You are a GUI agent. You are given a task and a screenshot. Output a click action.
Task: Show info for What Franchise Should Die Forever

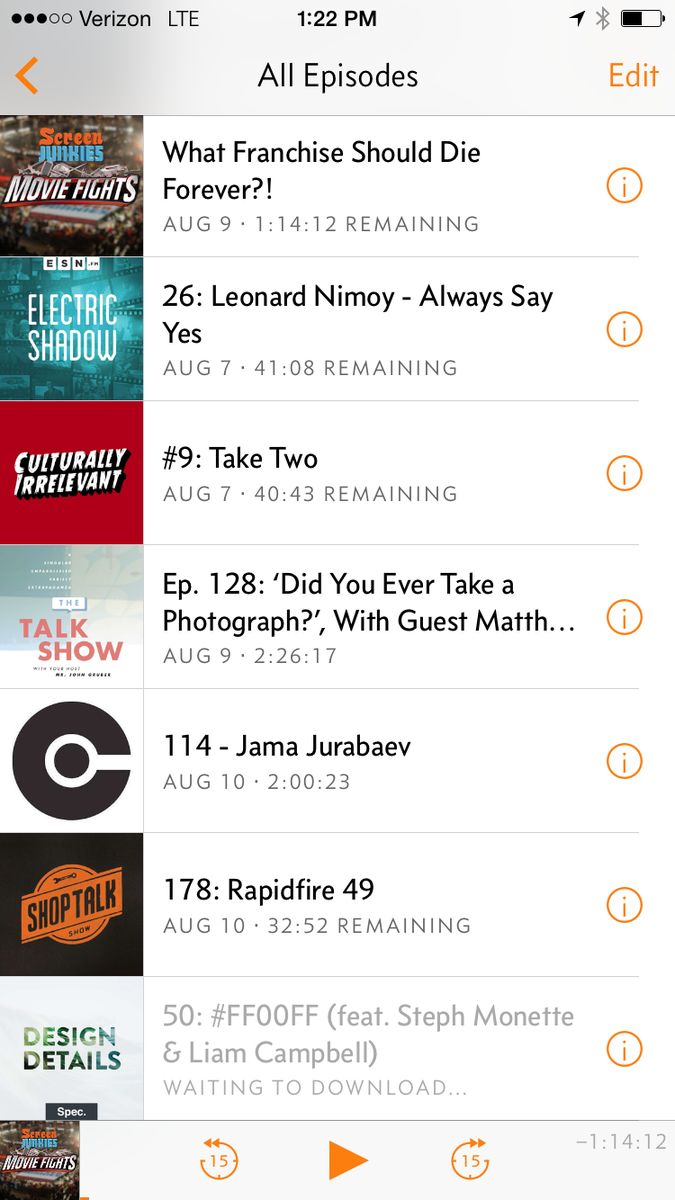[x=624, y=186]
